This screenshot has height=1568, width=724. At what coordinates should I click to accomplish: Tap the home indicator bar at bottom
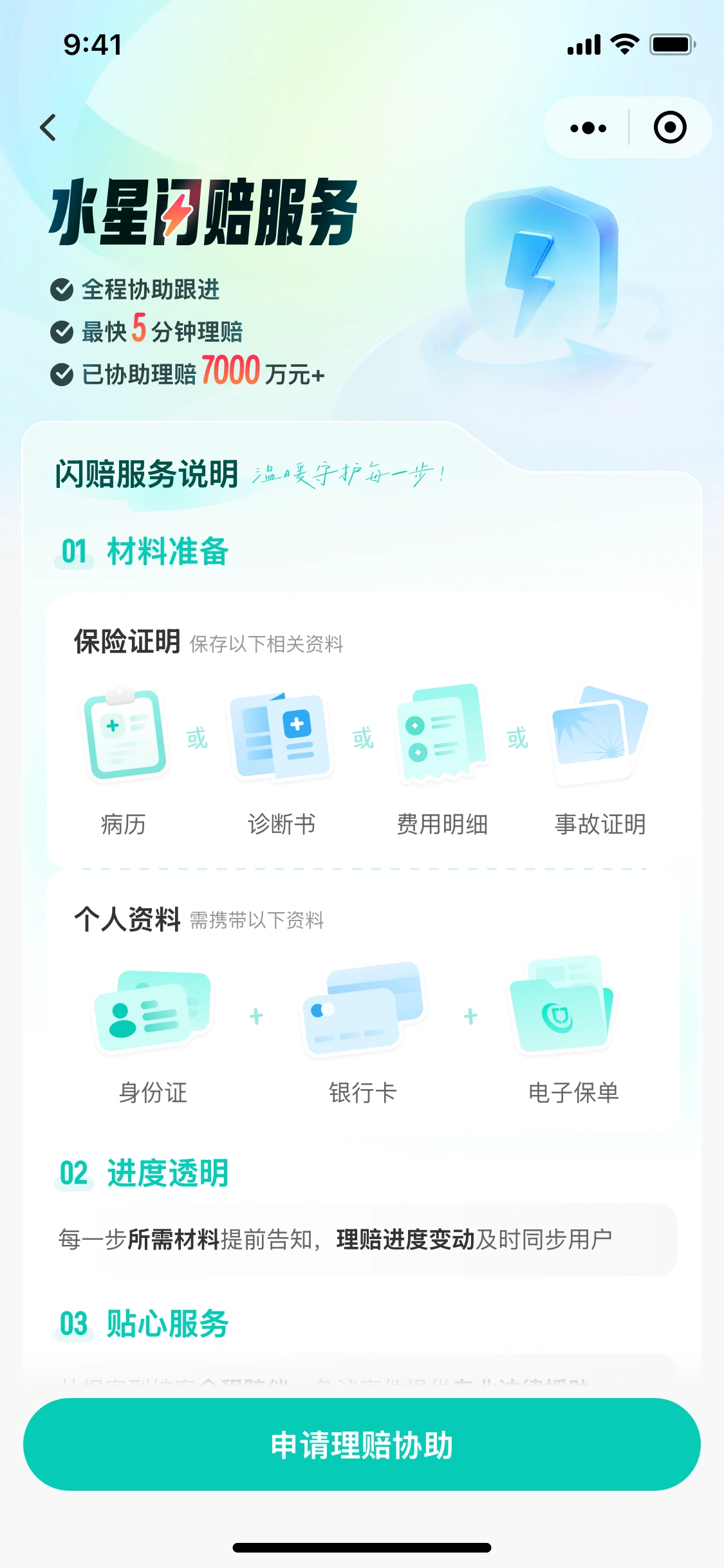[362, 1547]
